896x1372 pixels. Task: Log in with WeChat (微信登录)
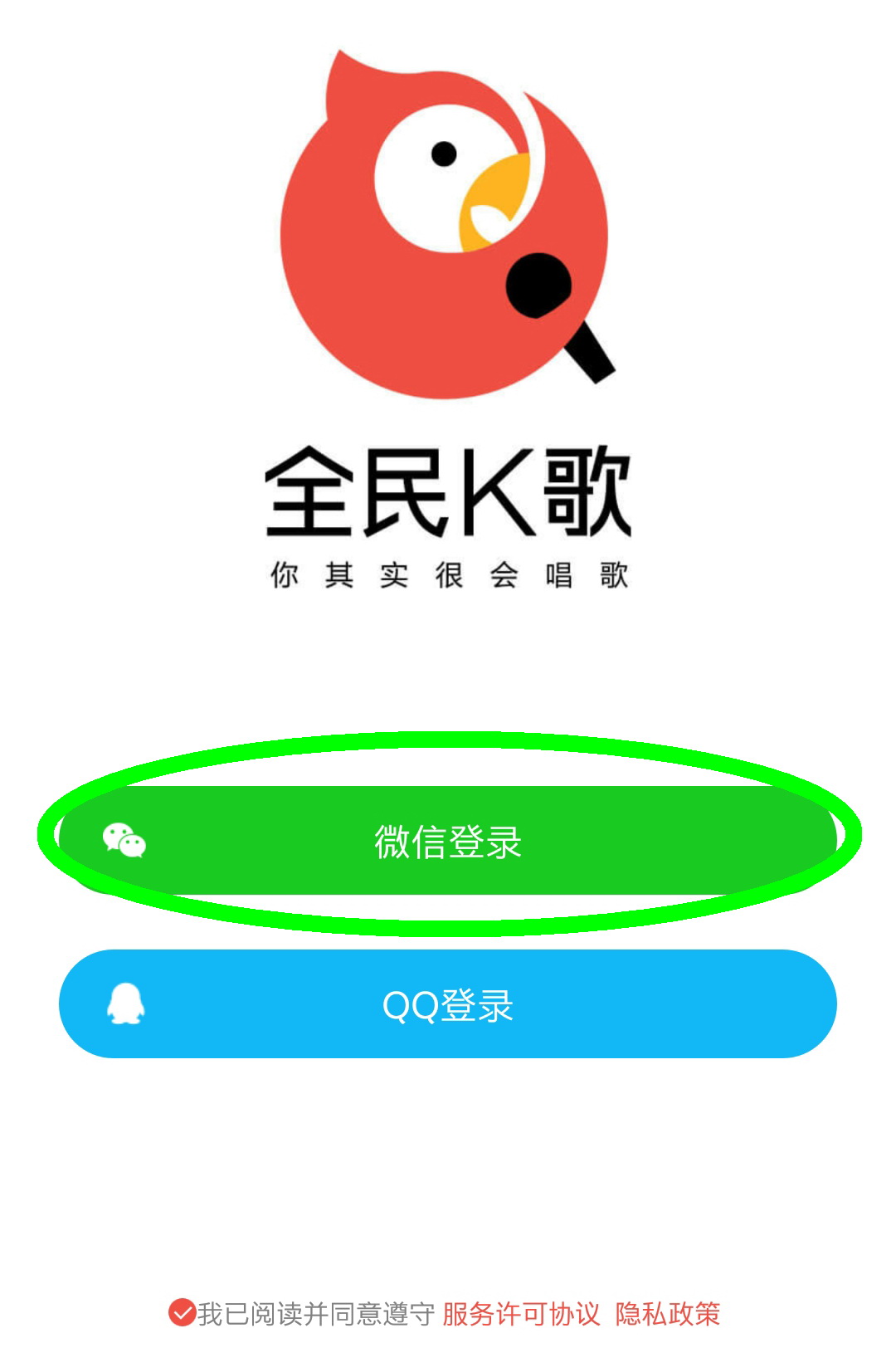tap(448, 840)
